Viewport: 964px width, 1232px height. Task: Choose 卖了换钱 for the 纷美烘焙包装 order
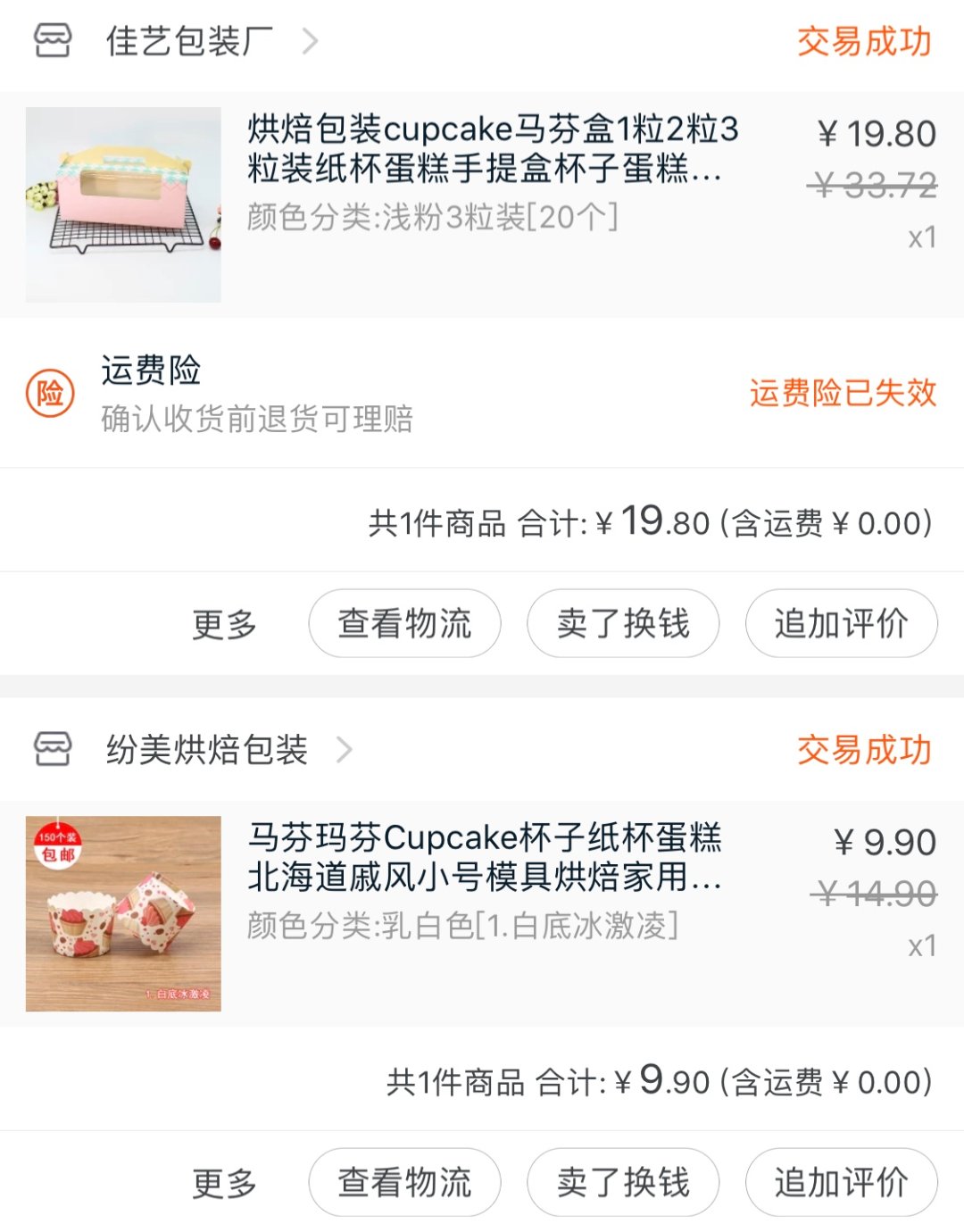point(623,1182)
